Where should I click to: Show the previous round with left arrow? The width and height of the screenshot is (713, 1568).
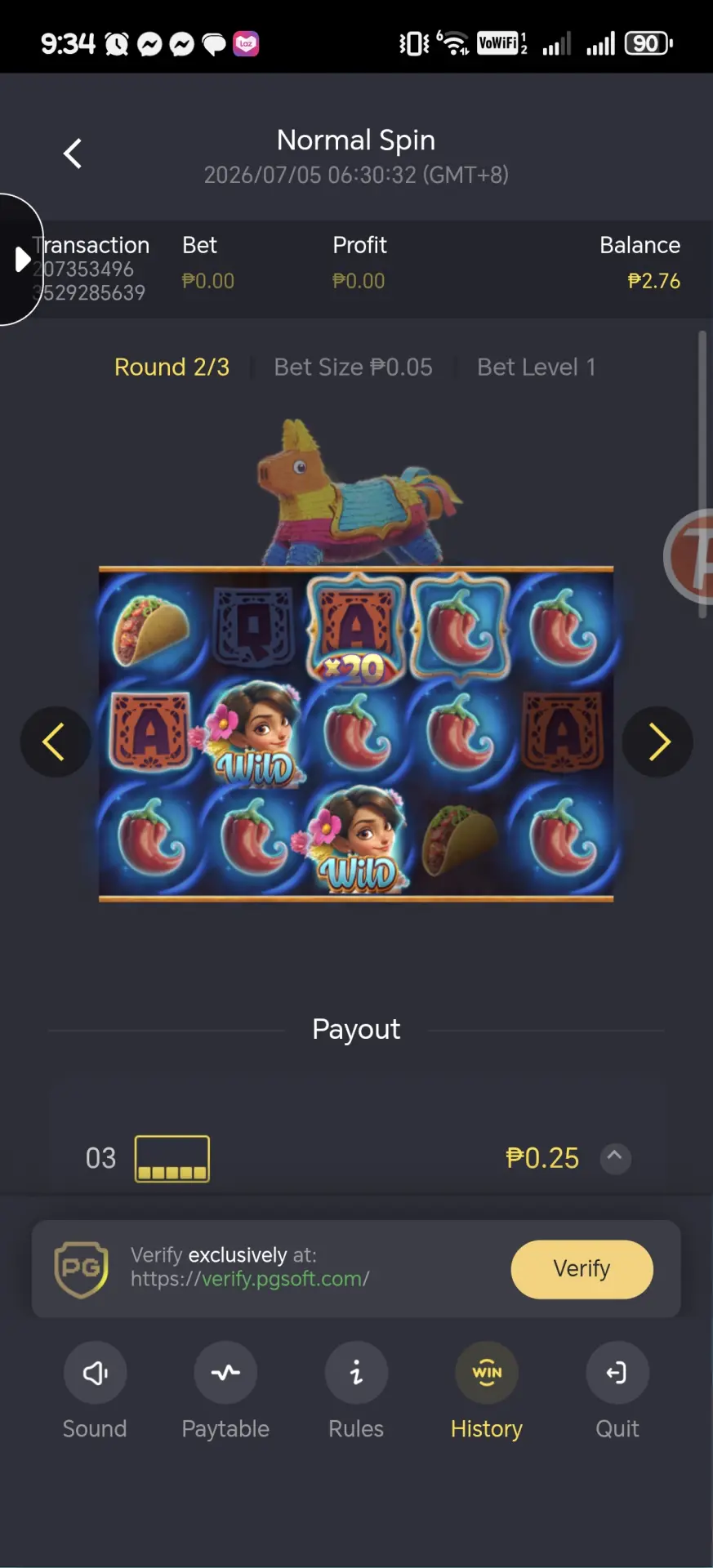point(55,742)
